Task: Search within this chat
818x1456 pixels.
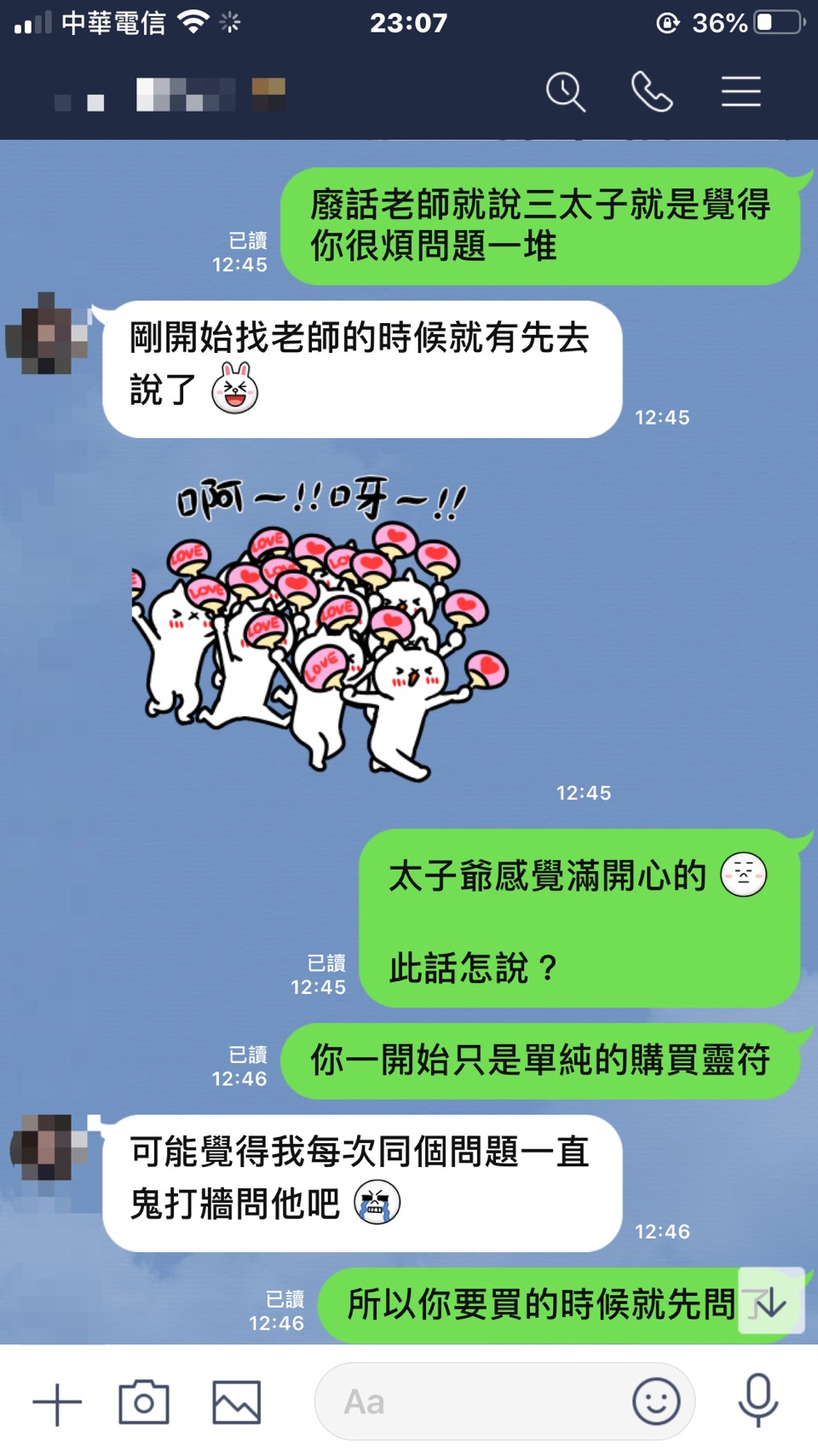Action: [x=566, y=92]
